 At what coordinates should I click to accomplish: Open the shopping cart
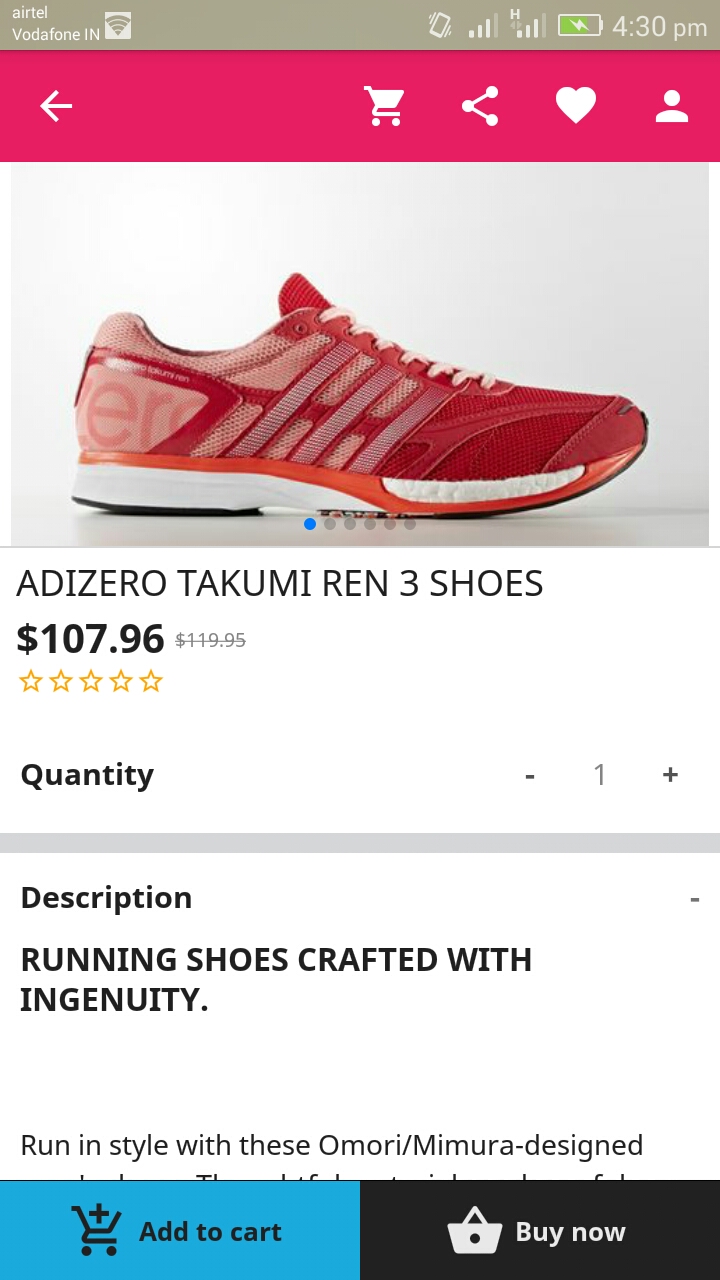click(384, 106)
